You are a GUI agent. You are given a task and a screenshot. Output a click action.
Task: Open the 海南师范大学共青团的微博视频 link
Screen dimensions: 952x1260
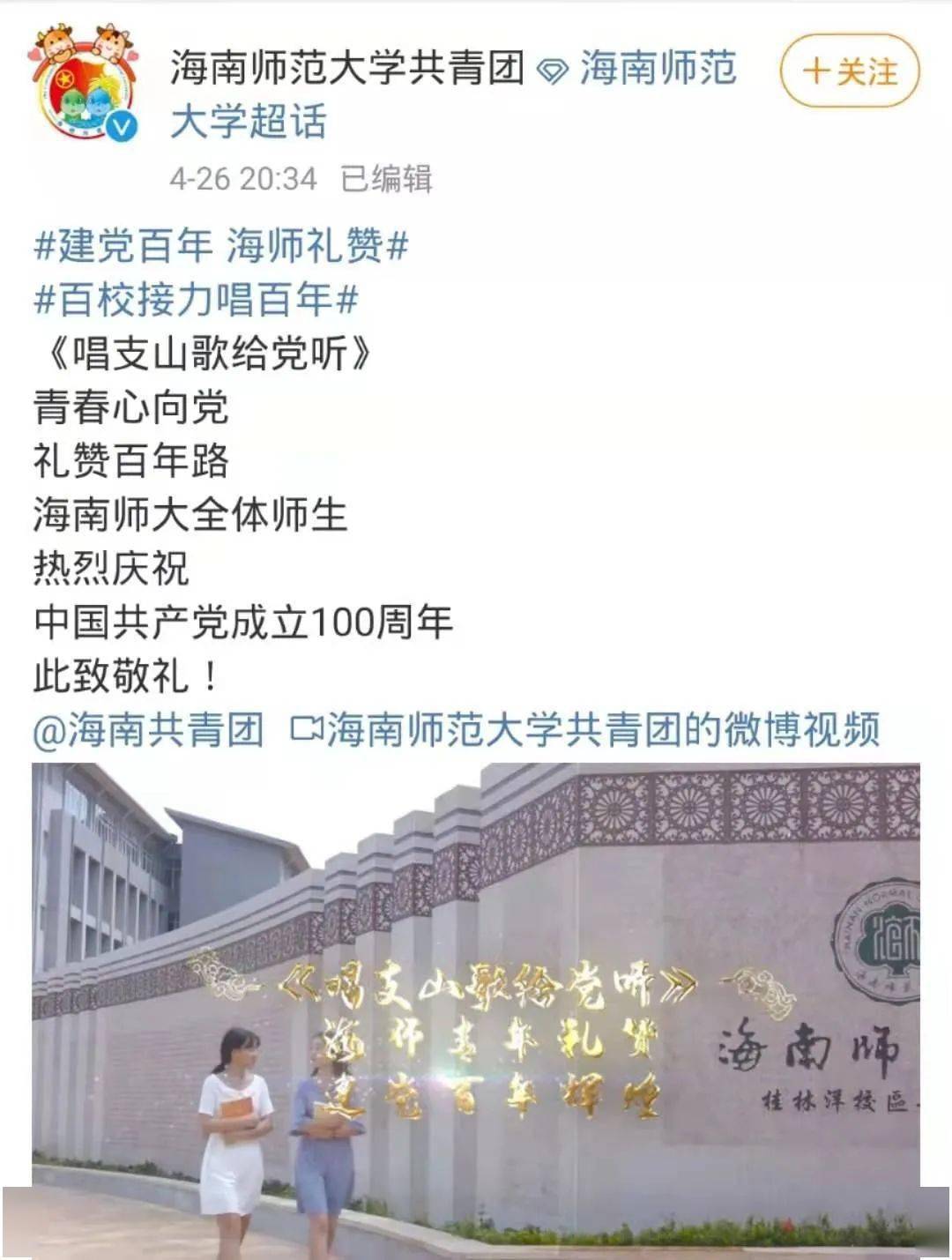[x=586, y=730]
